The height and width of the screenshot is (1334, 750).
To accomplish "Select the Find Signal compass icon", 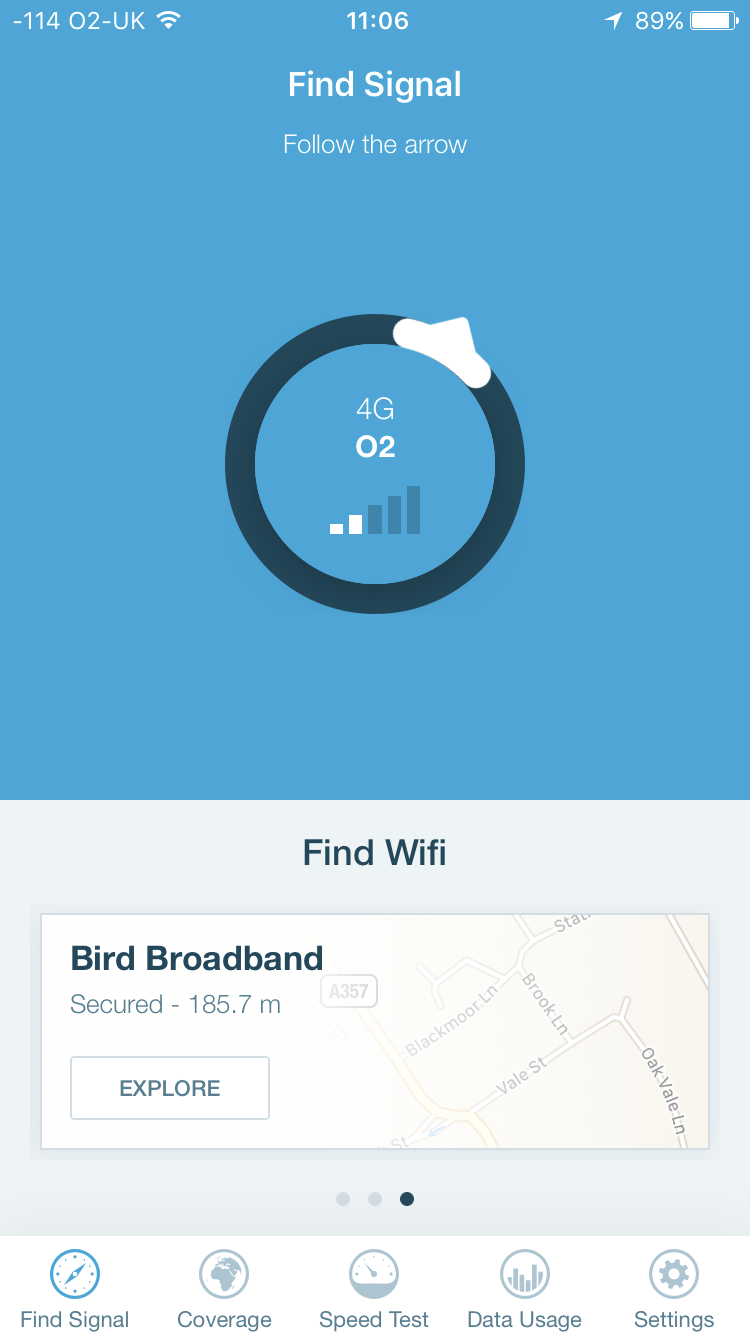I will pos(75,1274).
